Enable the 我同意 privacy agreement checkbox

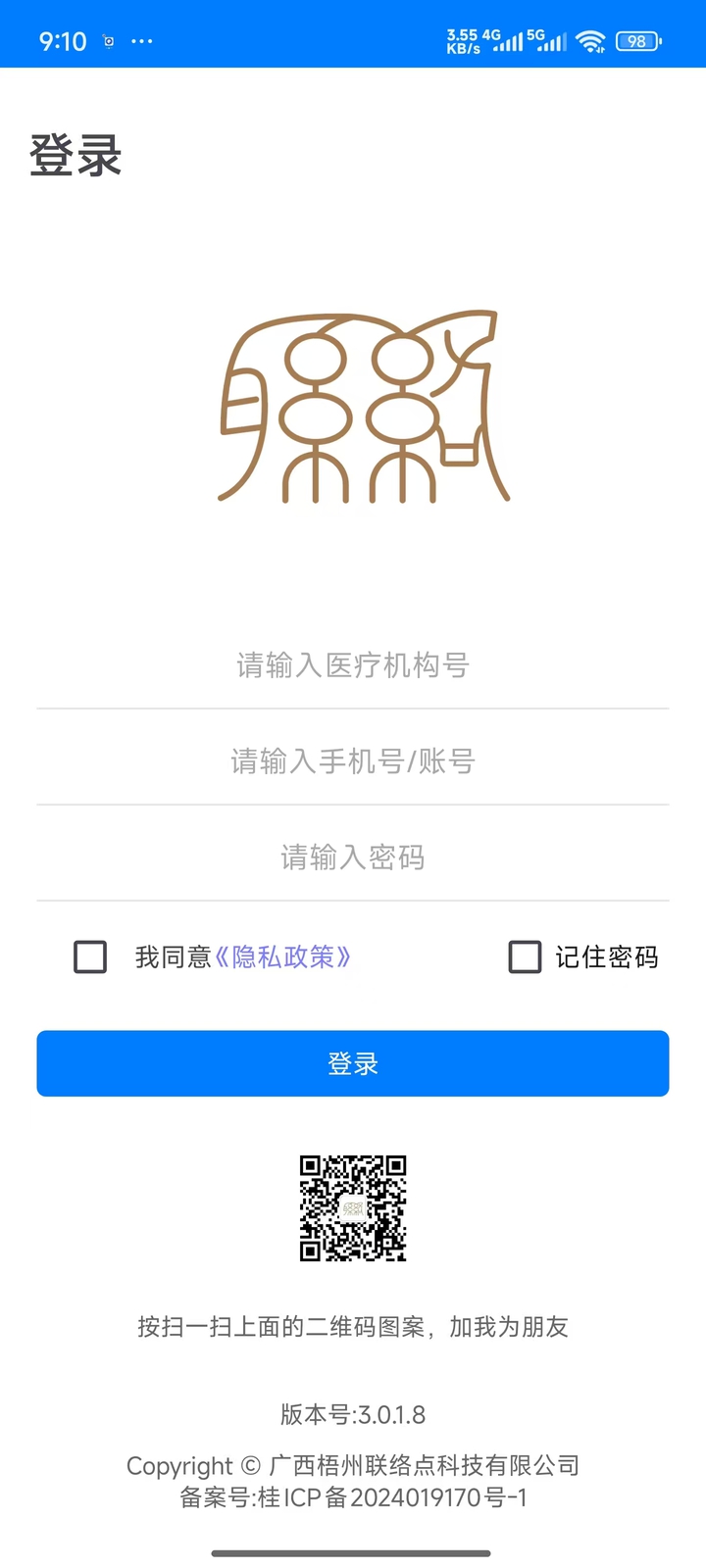pyautogui.click(x=89, y=956)
